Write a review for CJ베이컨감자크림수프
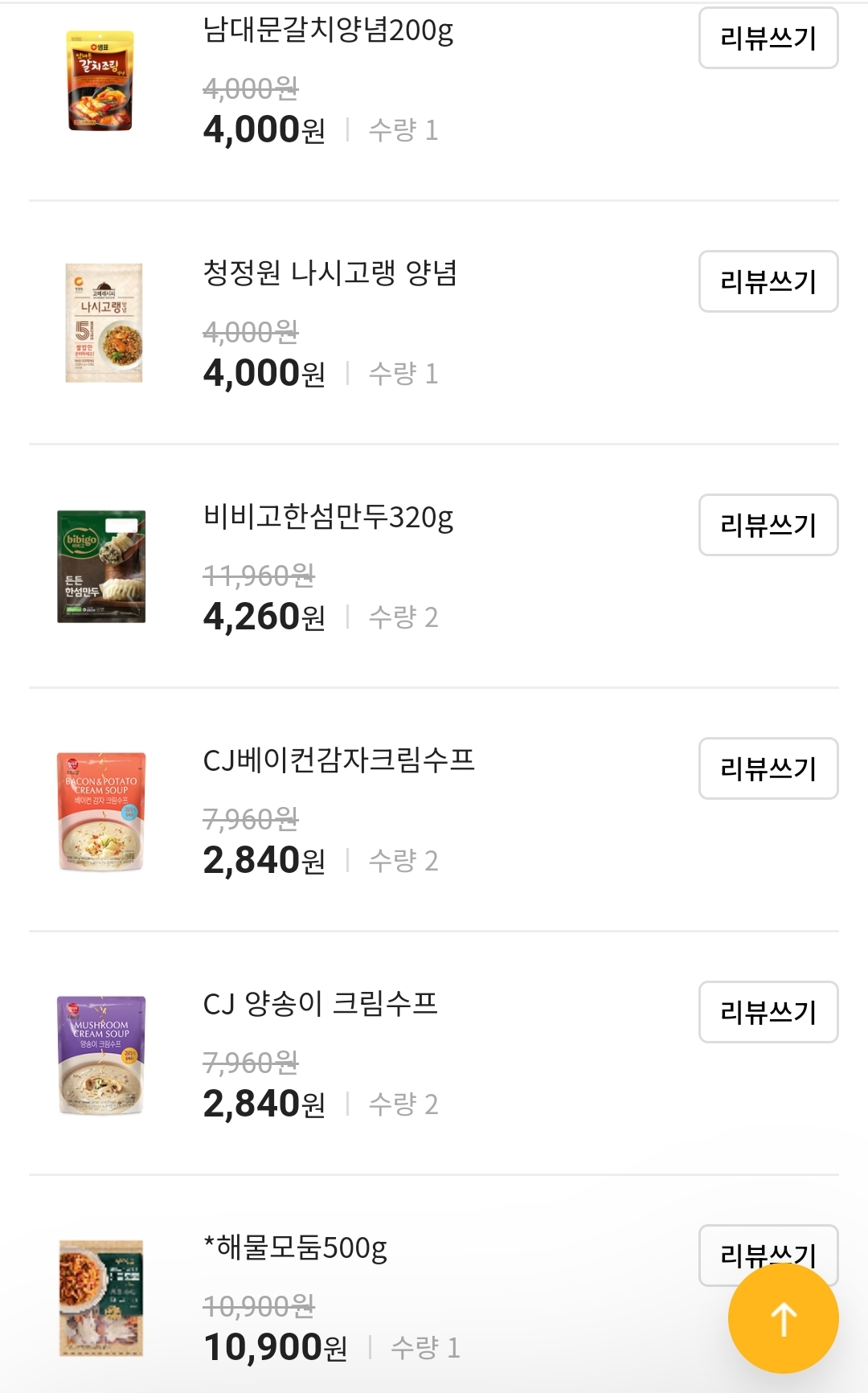Screen dimensions: 868x1393 click(x=768, y=768)
